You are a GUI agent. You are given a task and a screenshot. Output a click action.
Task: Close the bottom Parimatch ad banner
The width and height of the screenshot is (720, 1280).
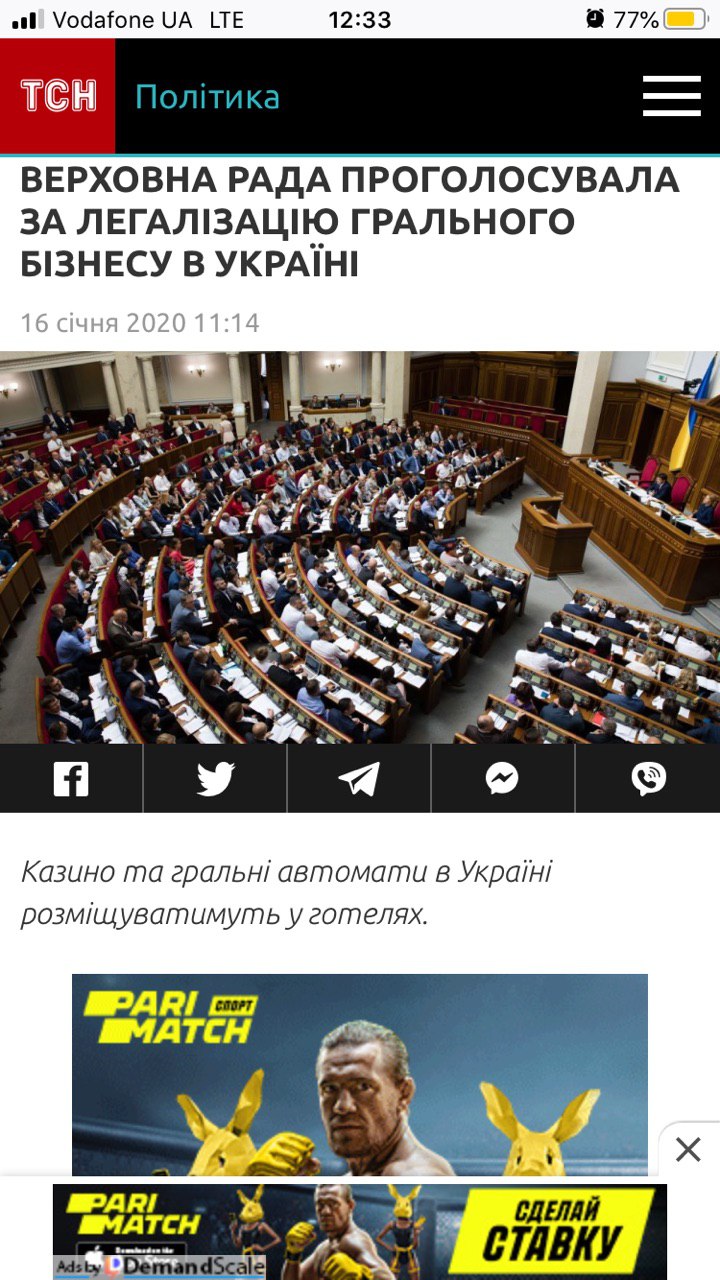[x=688, y=1150]
